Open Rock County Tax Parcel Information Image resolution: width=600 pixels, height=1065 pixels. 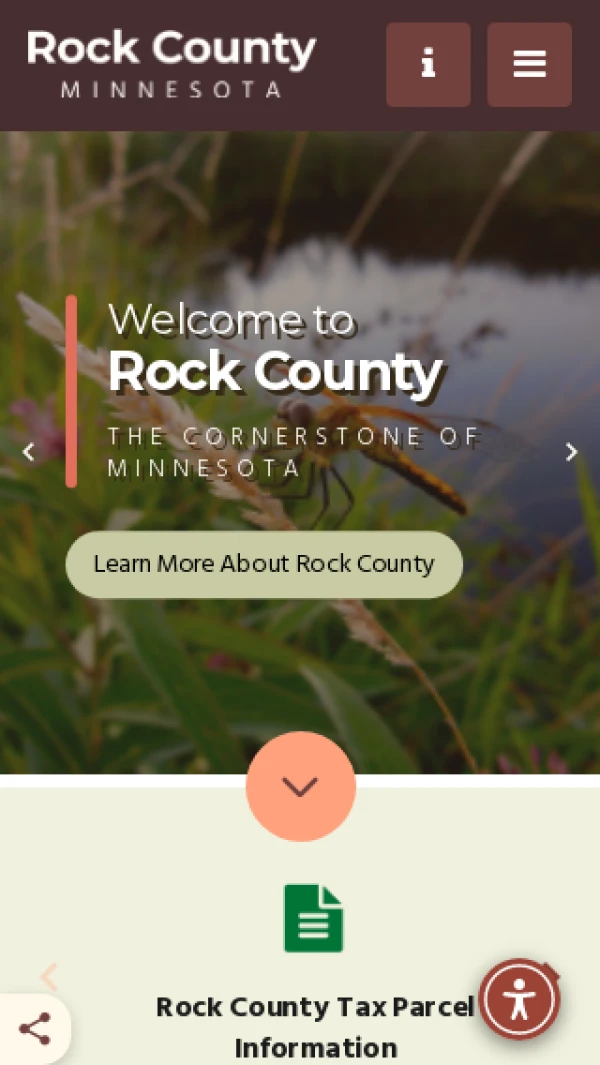point(315,1026)
